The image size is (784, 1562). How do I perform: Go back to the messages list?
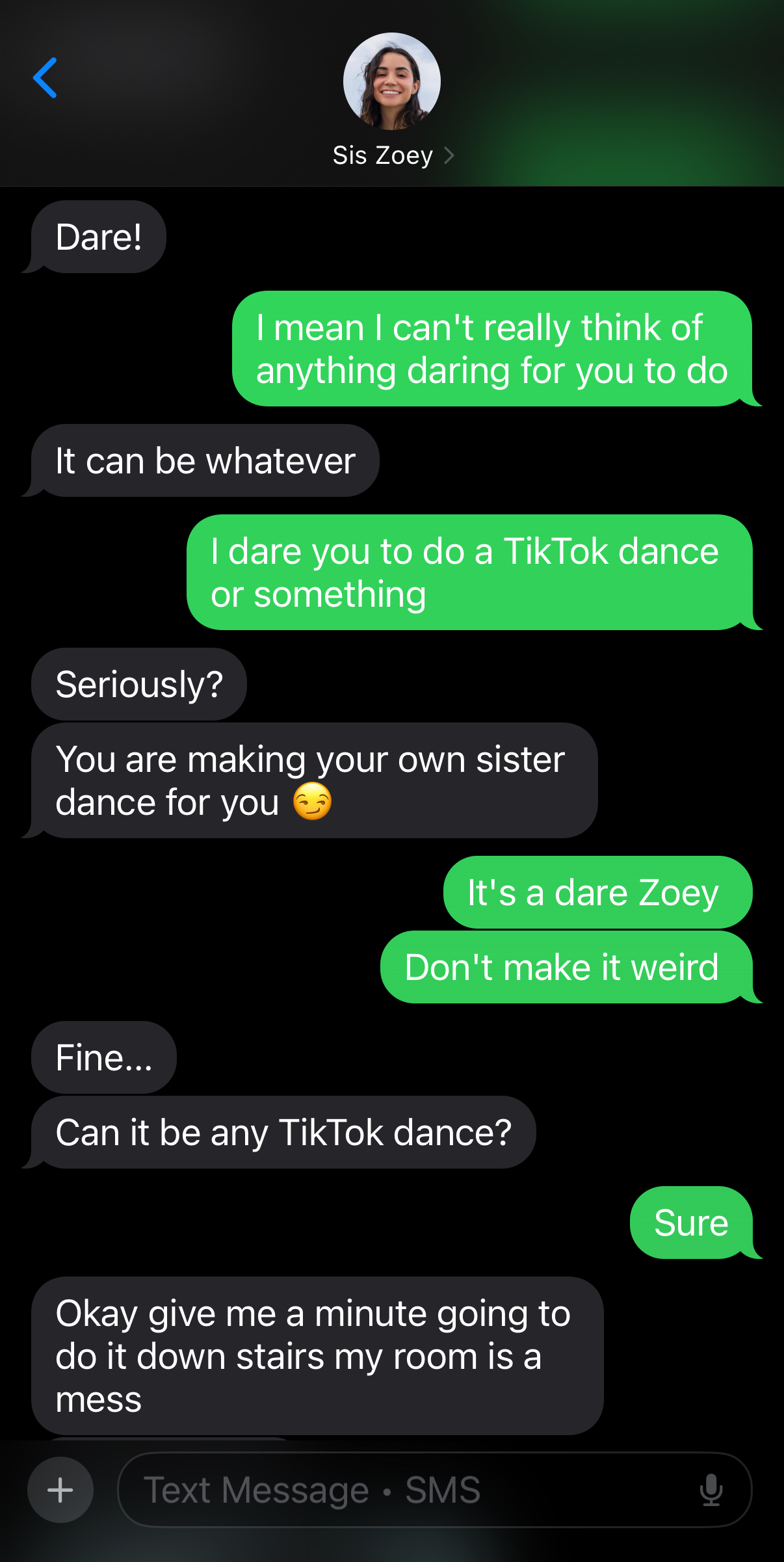[46, 78]
